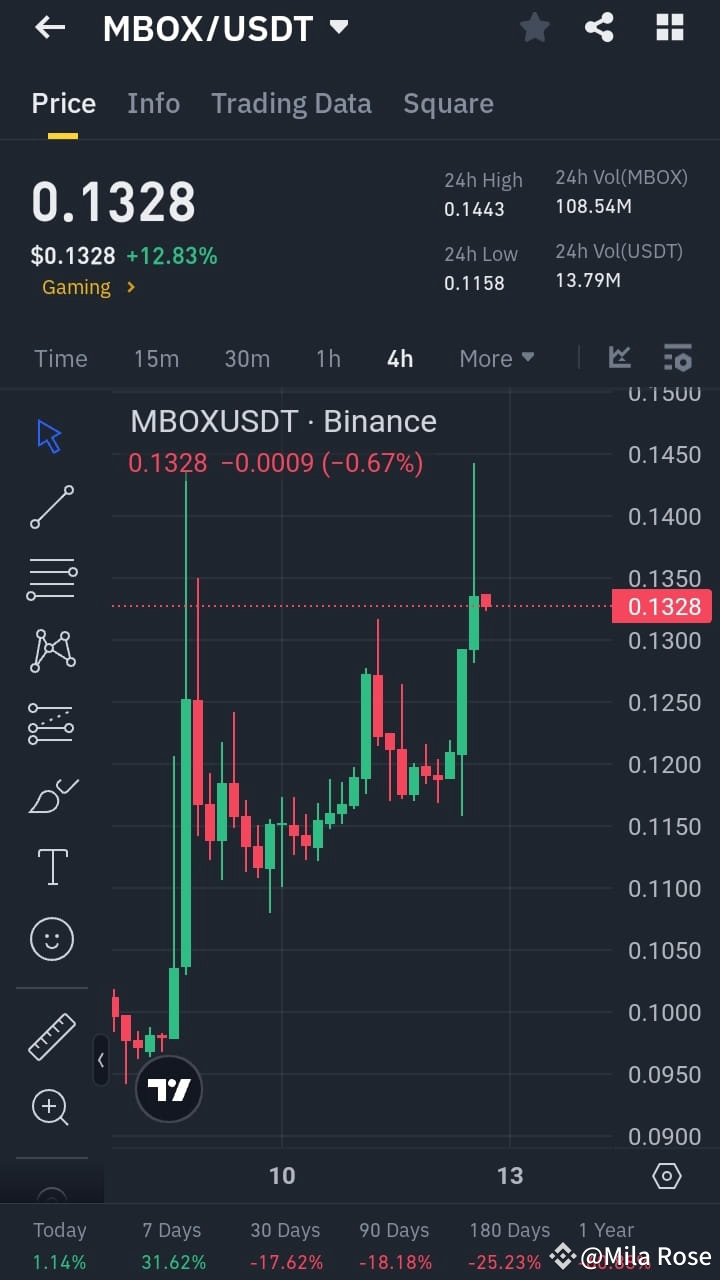The image size is (720, 1280).
Task: Open the zoom-in chart tool
Action: pos(51,1107)
